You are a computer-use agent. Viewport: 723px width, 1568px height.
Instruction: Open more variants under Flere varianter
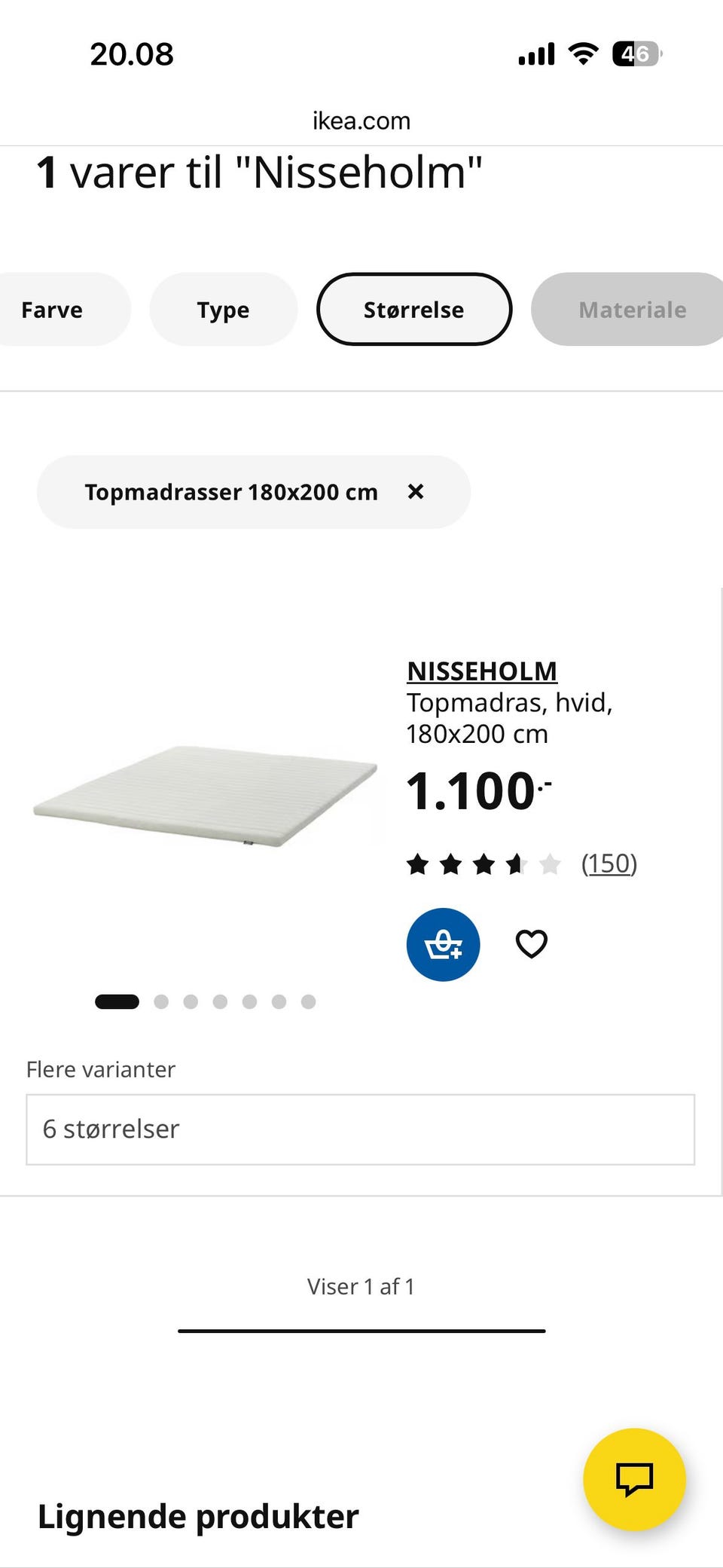[x=361, y=1129]
